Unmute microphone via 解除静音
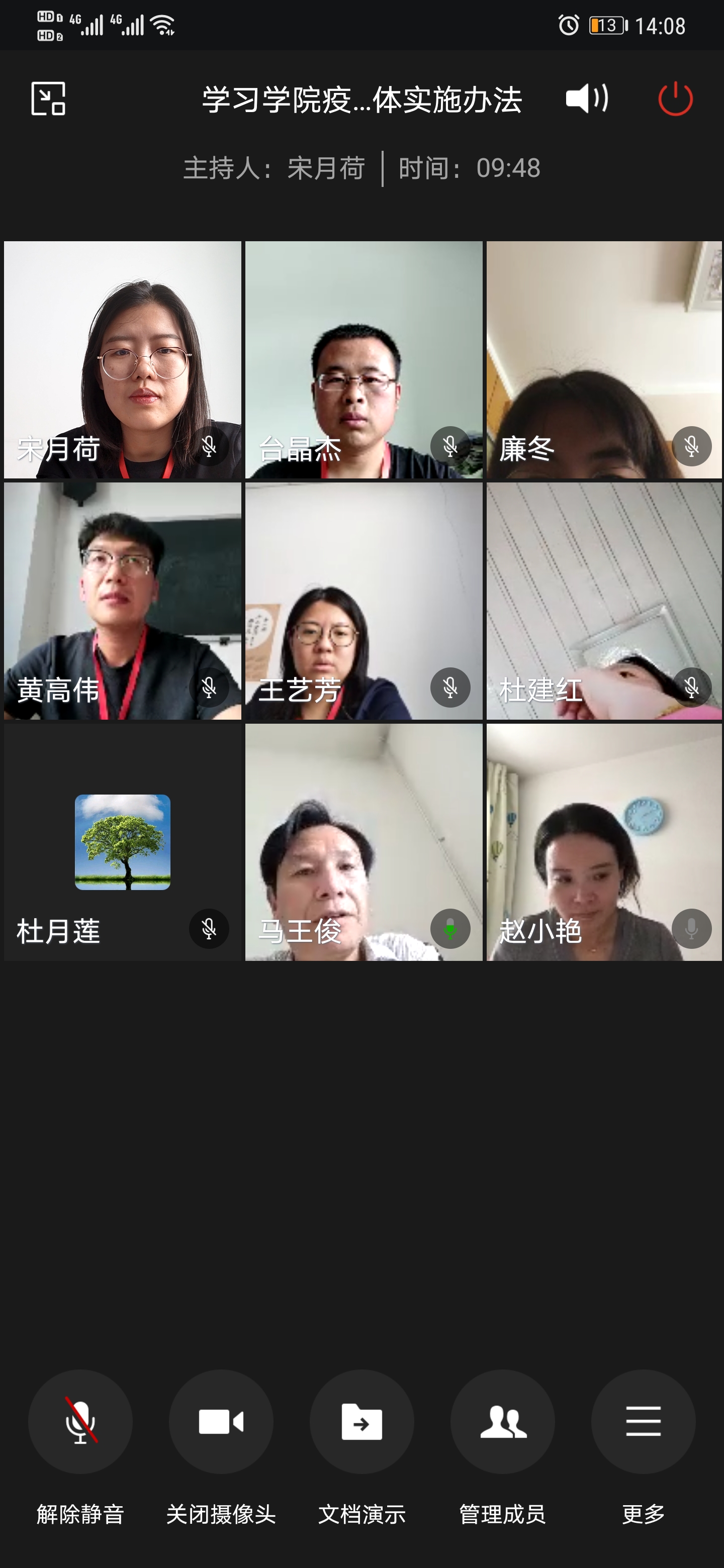Image resolution: width=724 pixels, height=1568 pixels. click(x=80, y=1421)
